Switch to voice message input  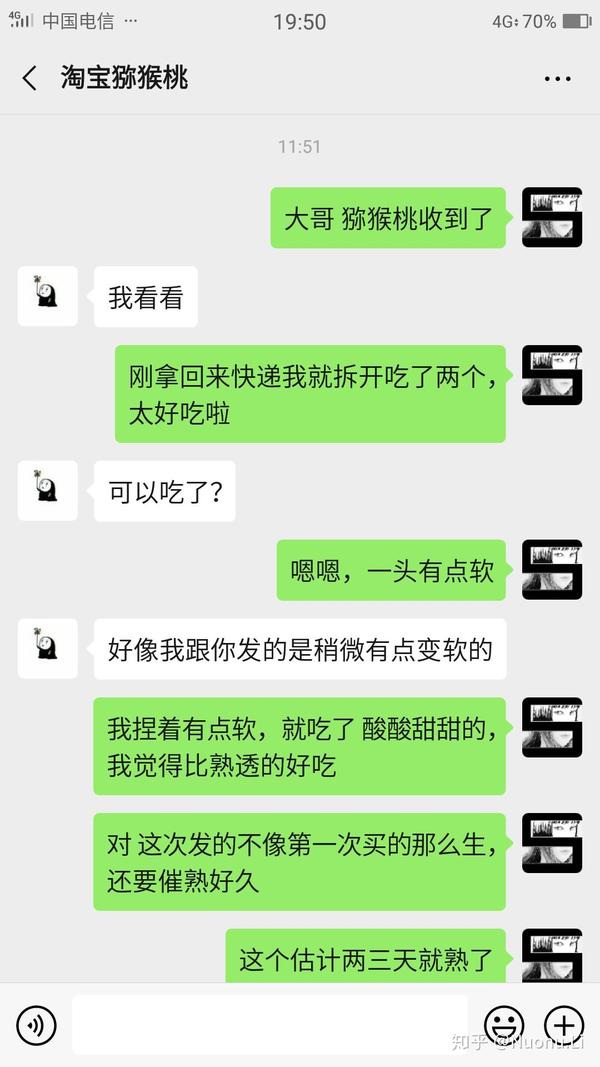tap(36, 1025)
